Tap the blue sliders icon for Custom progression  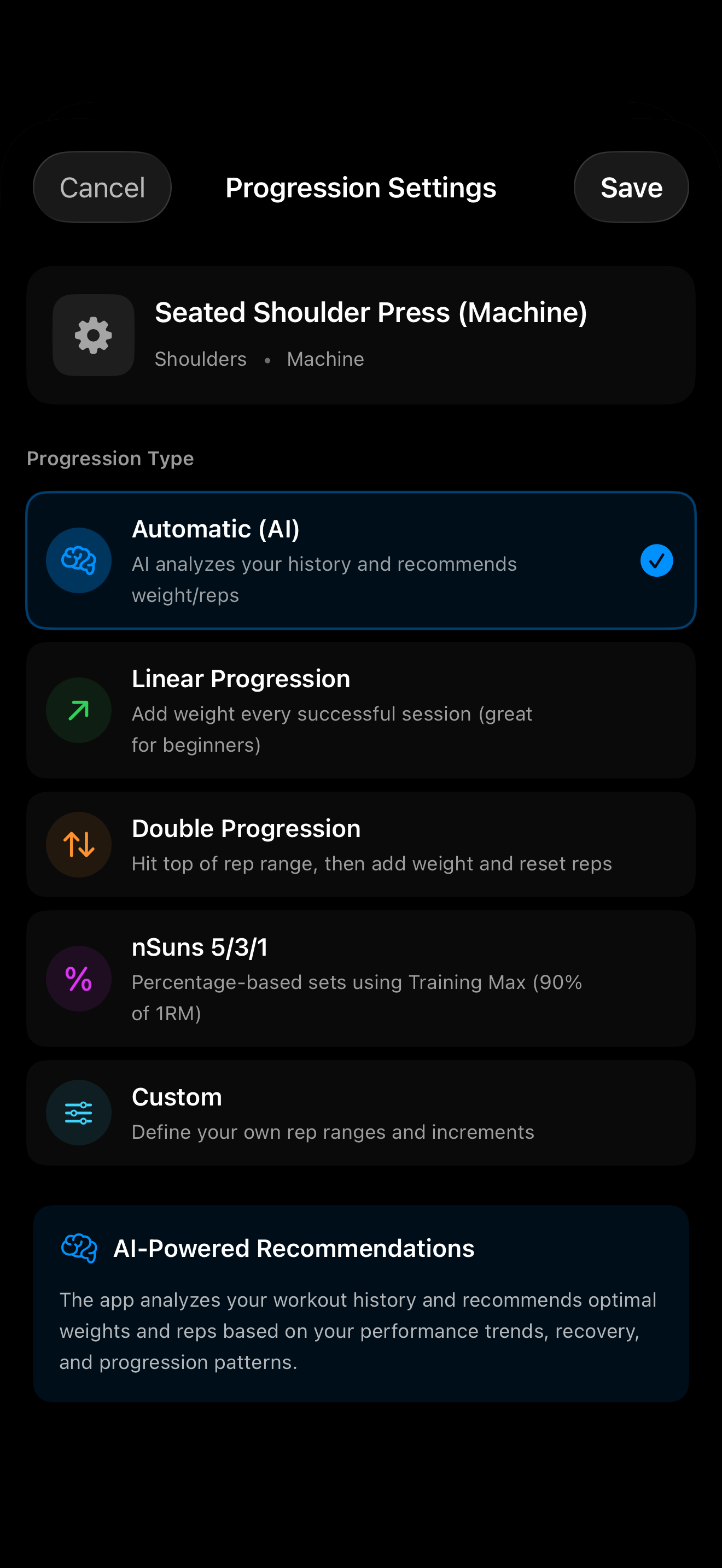click(x=79, y=1112)
